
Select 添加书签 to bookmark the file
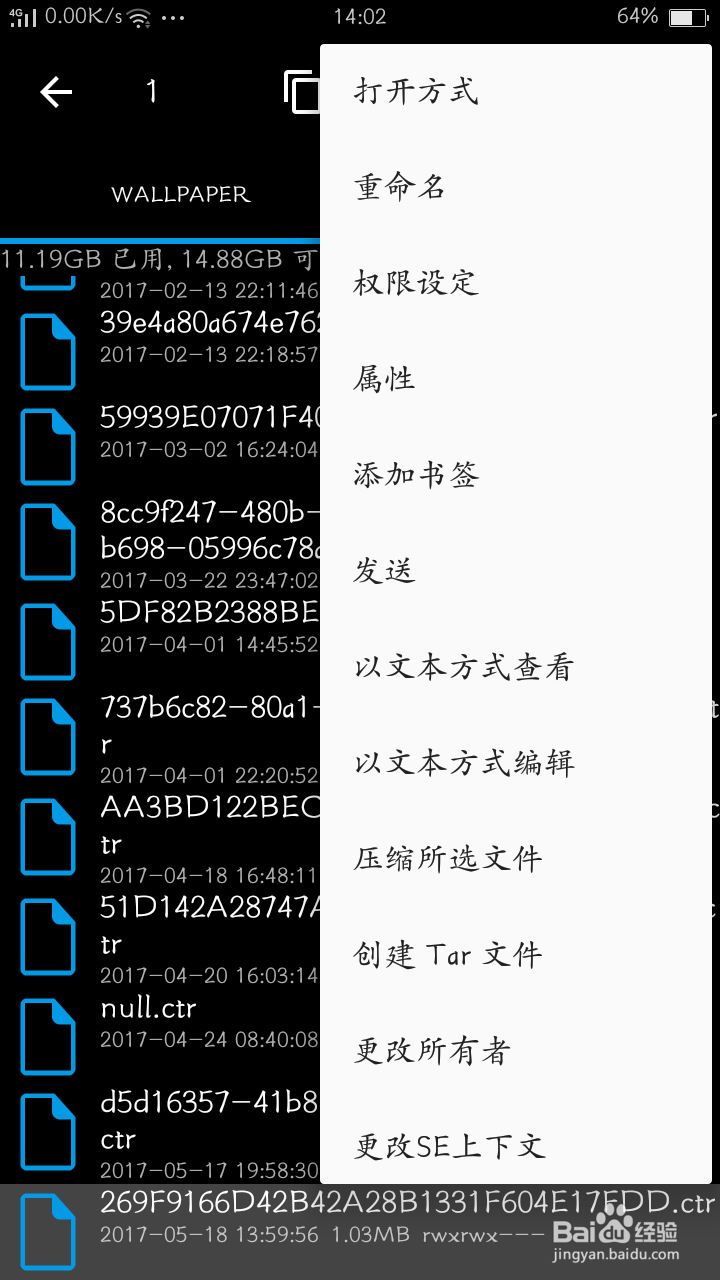pyautogui.click(x=415, y=474)
